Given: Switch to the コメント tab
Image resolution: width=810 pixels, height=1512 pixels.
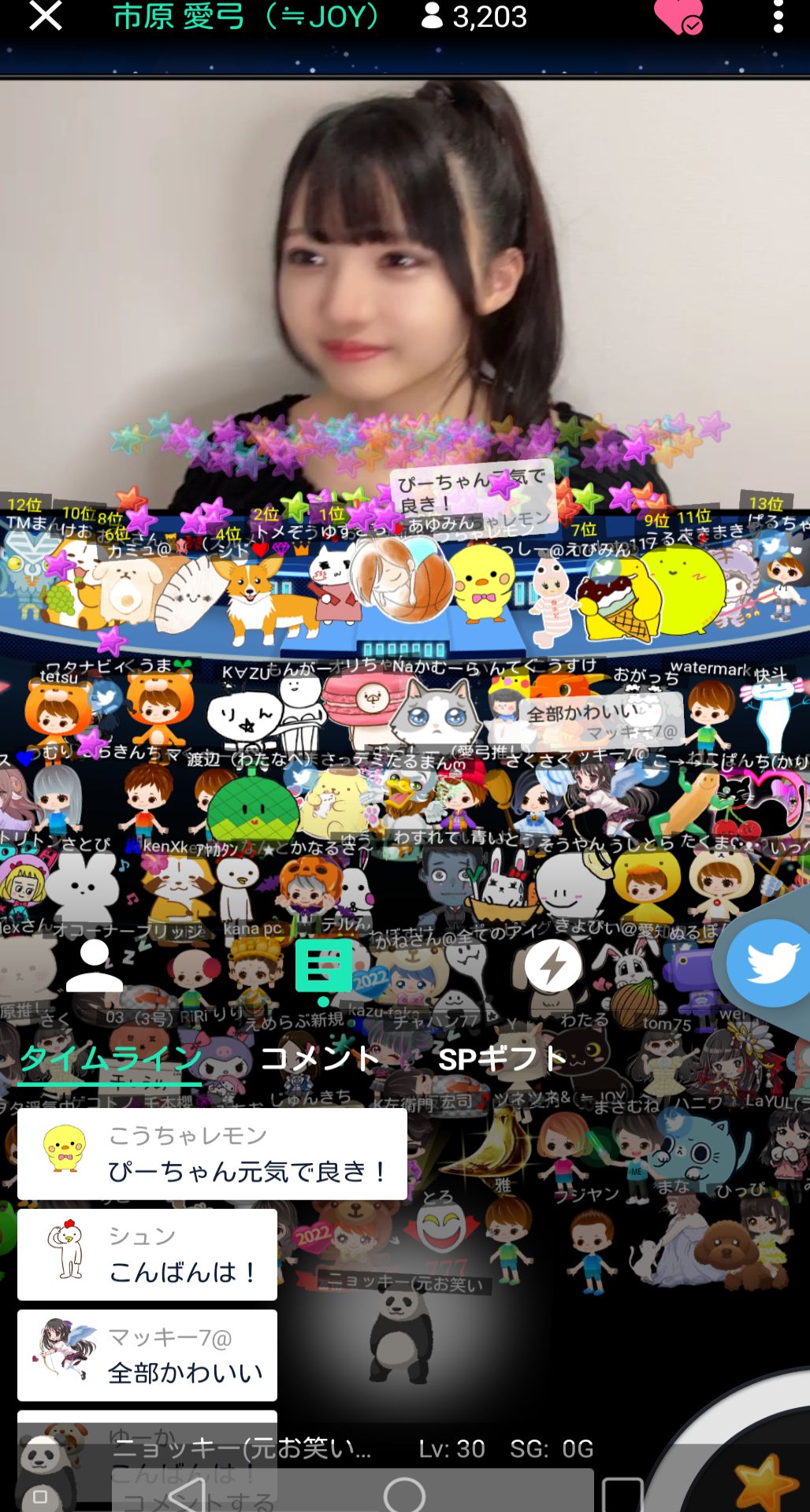Looking at the screenshot, I should pos(320,1059).
